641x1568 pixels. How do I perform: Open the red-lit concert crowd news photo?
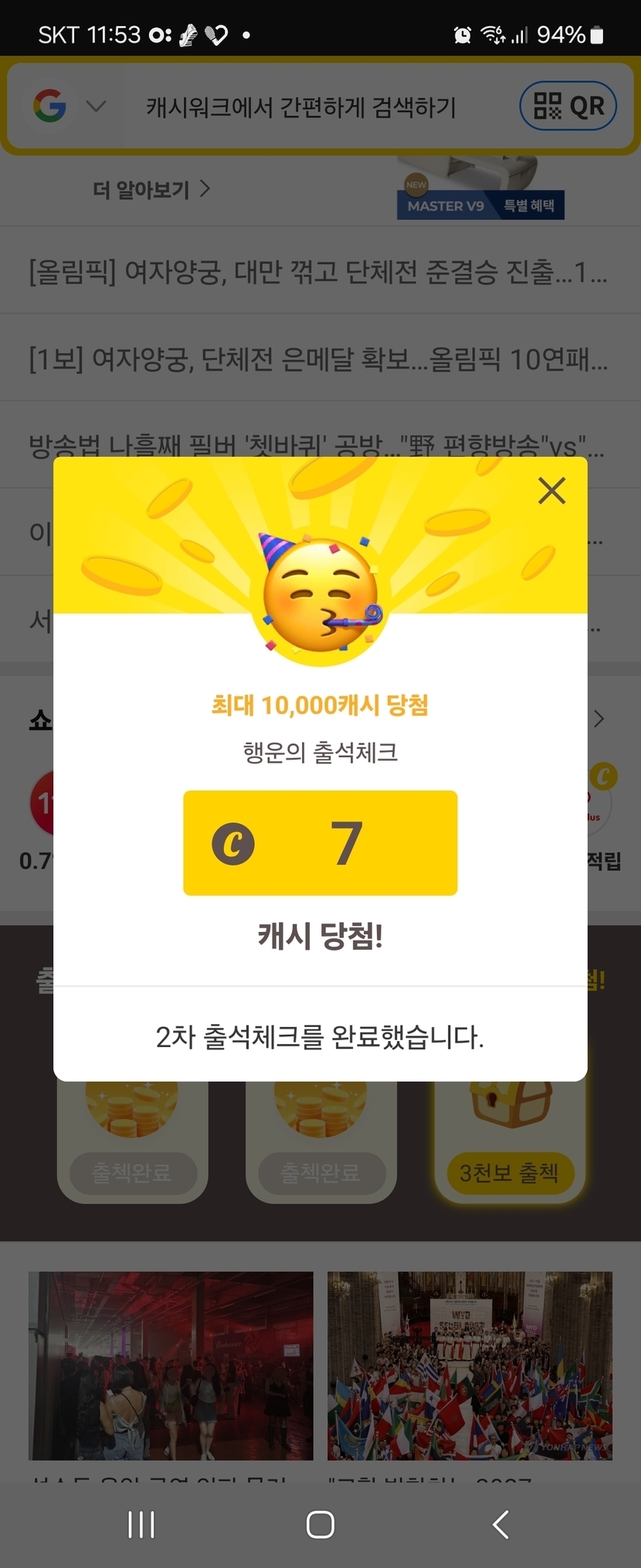pyautogui.click(x=171, y=1366)
